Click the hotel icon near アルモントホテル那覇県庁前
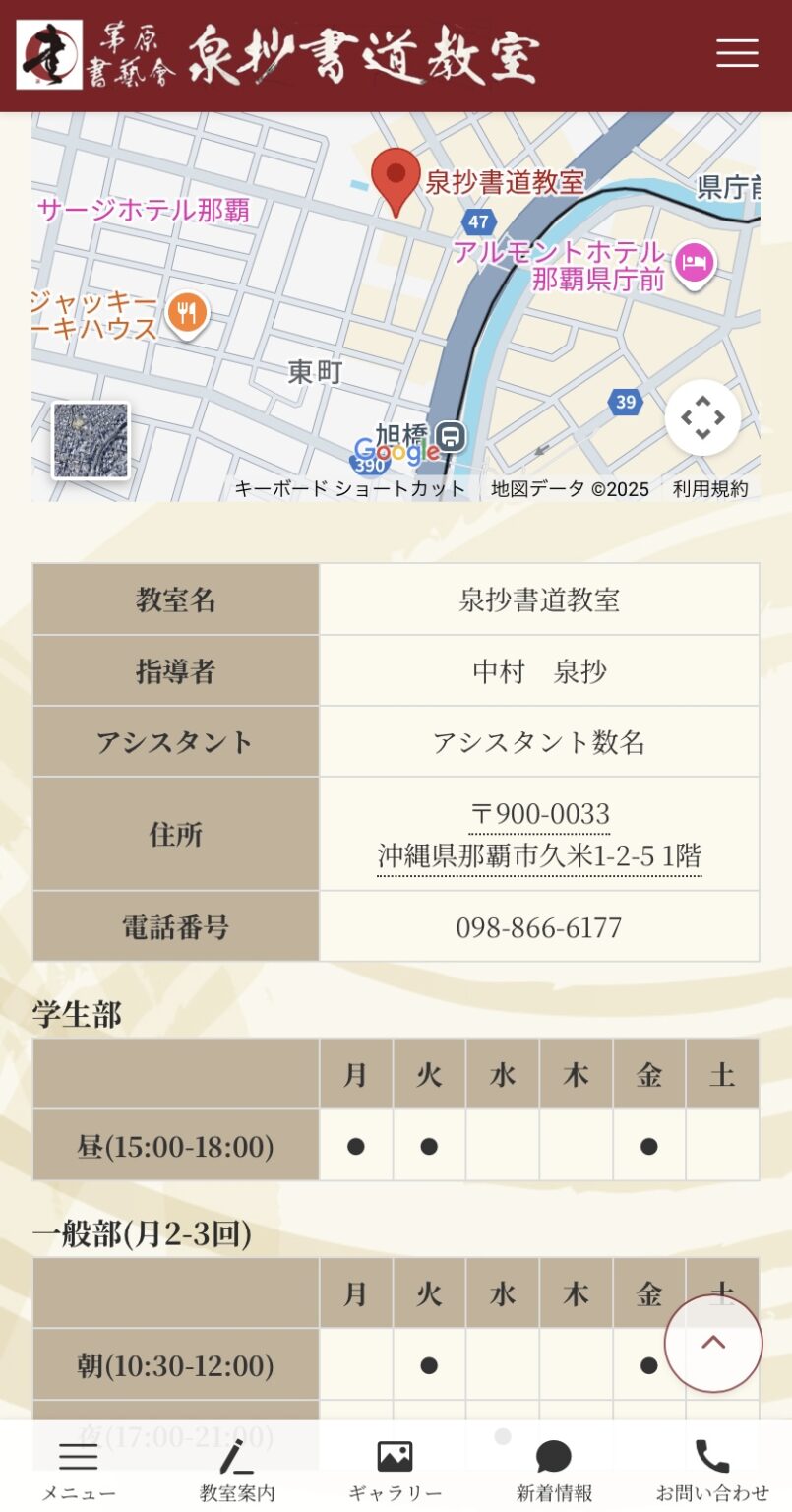Screen dimensions: 792x1512 click(x=697, y=264)
